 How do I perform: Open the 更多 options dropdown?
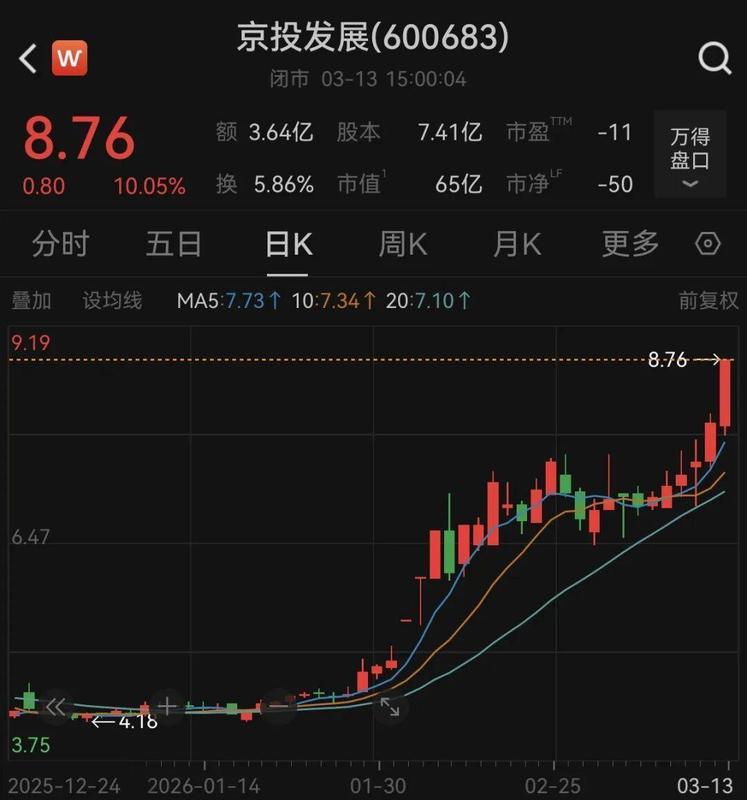[628, 243]
